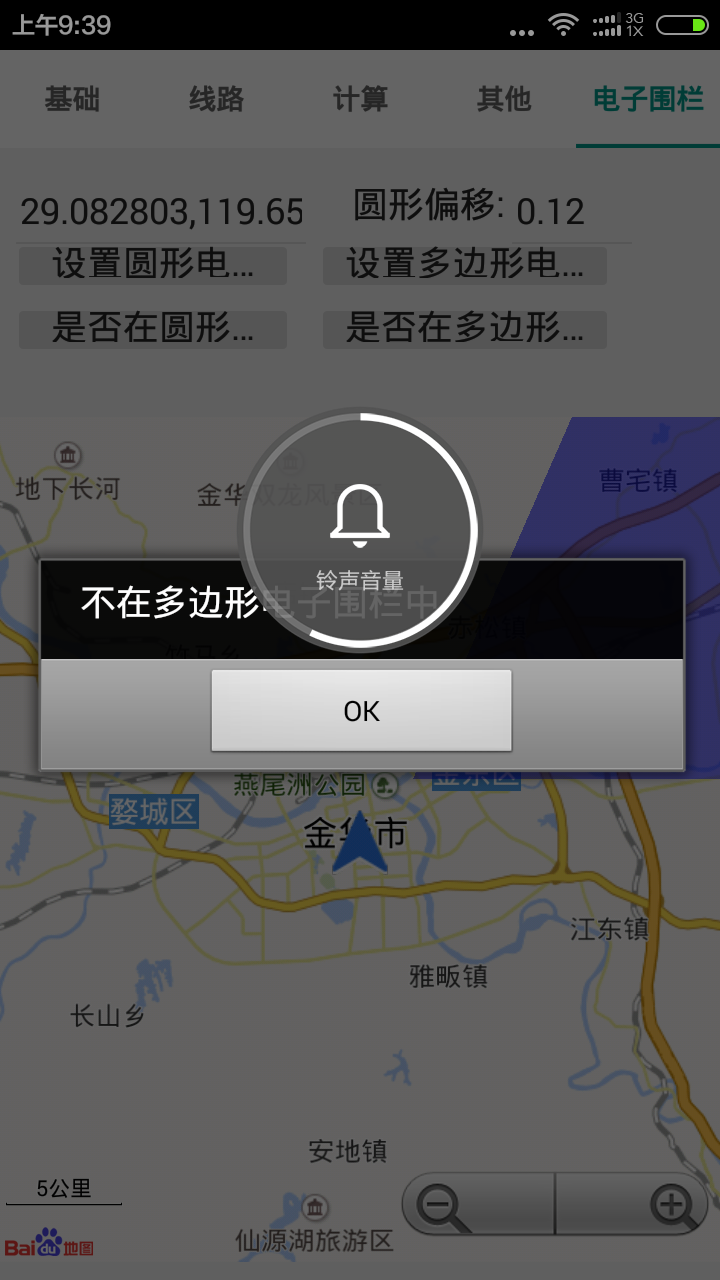Switch to the 基础 tab
Screen dimensions: 720x1280
[72, 100]
